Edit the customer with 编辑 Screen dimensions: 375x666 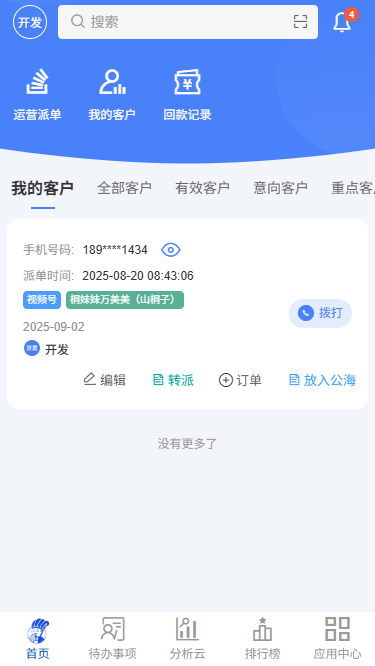(104, 380)
